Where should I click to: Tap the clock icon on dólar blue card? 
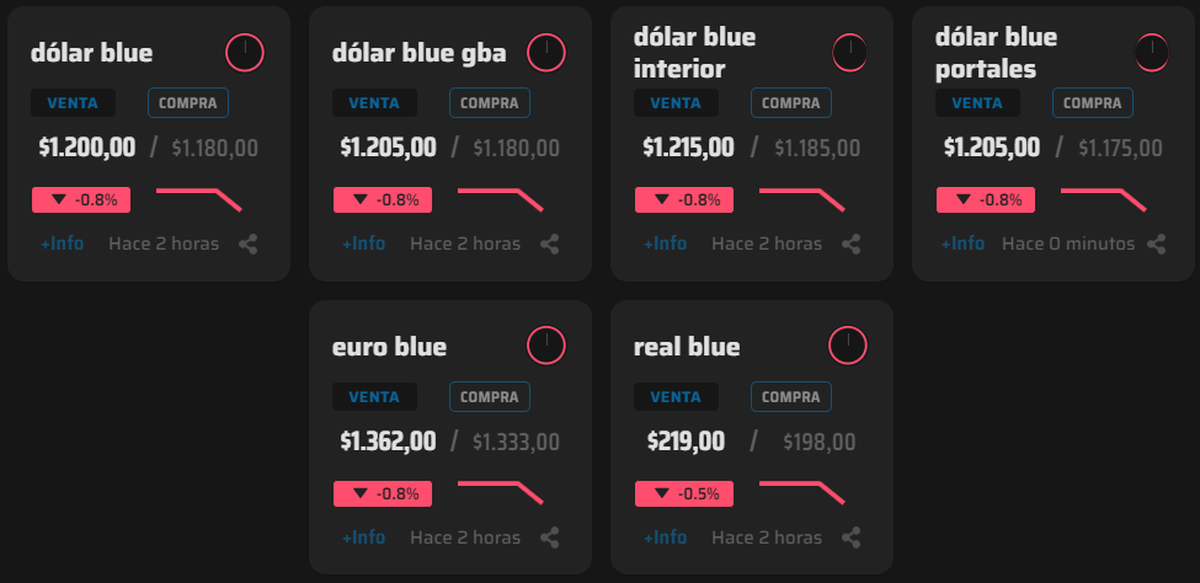[245, 53]
